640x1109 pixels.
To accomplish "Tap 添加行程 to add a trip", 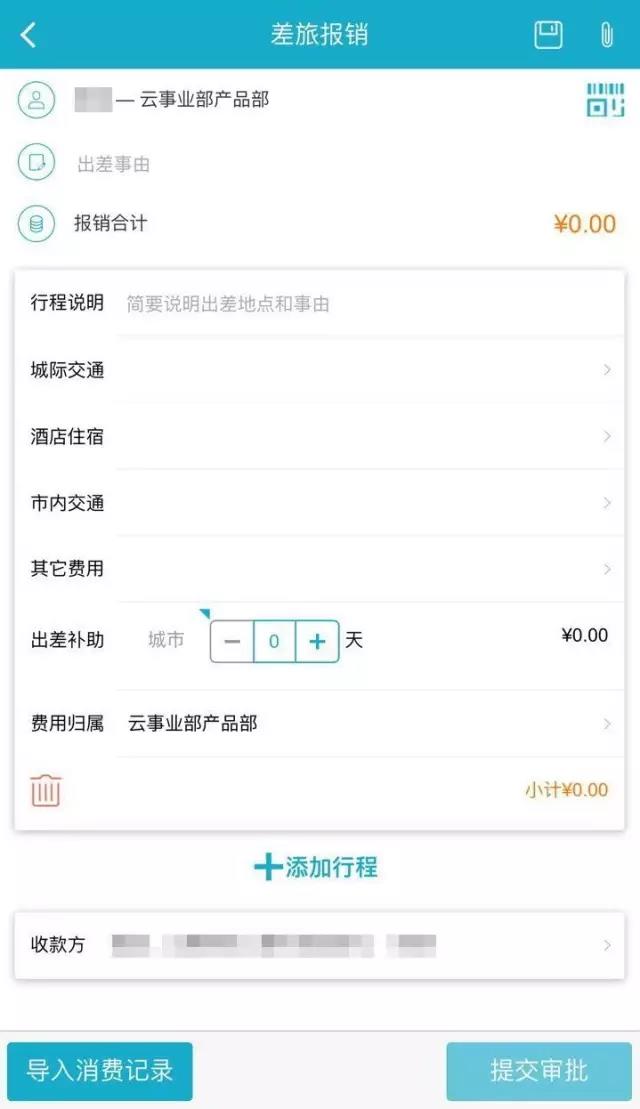I will tap(315, 867).
